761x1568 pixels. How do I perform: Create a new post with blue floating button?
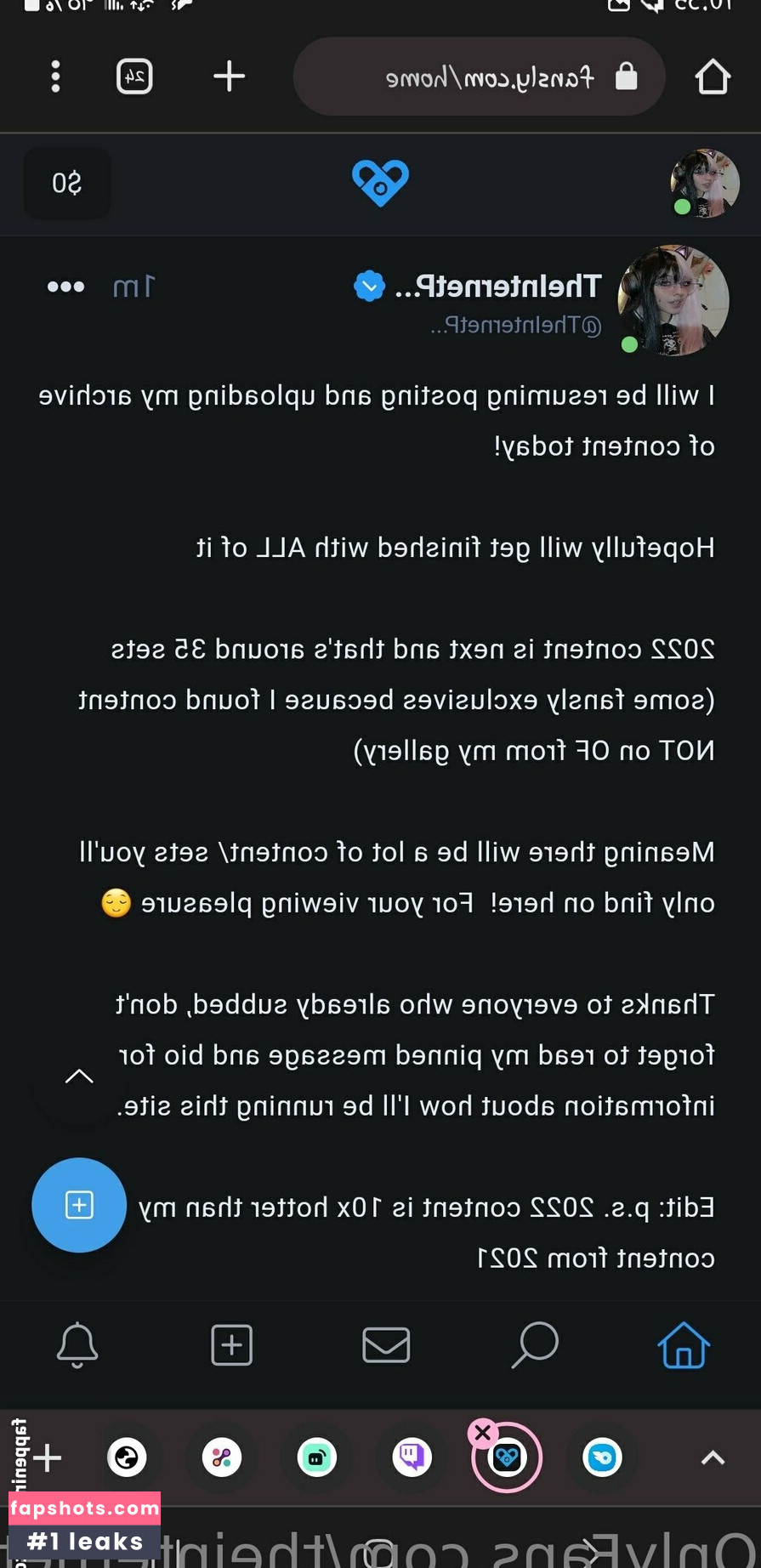[x=79, y=1205]
